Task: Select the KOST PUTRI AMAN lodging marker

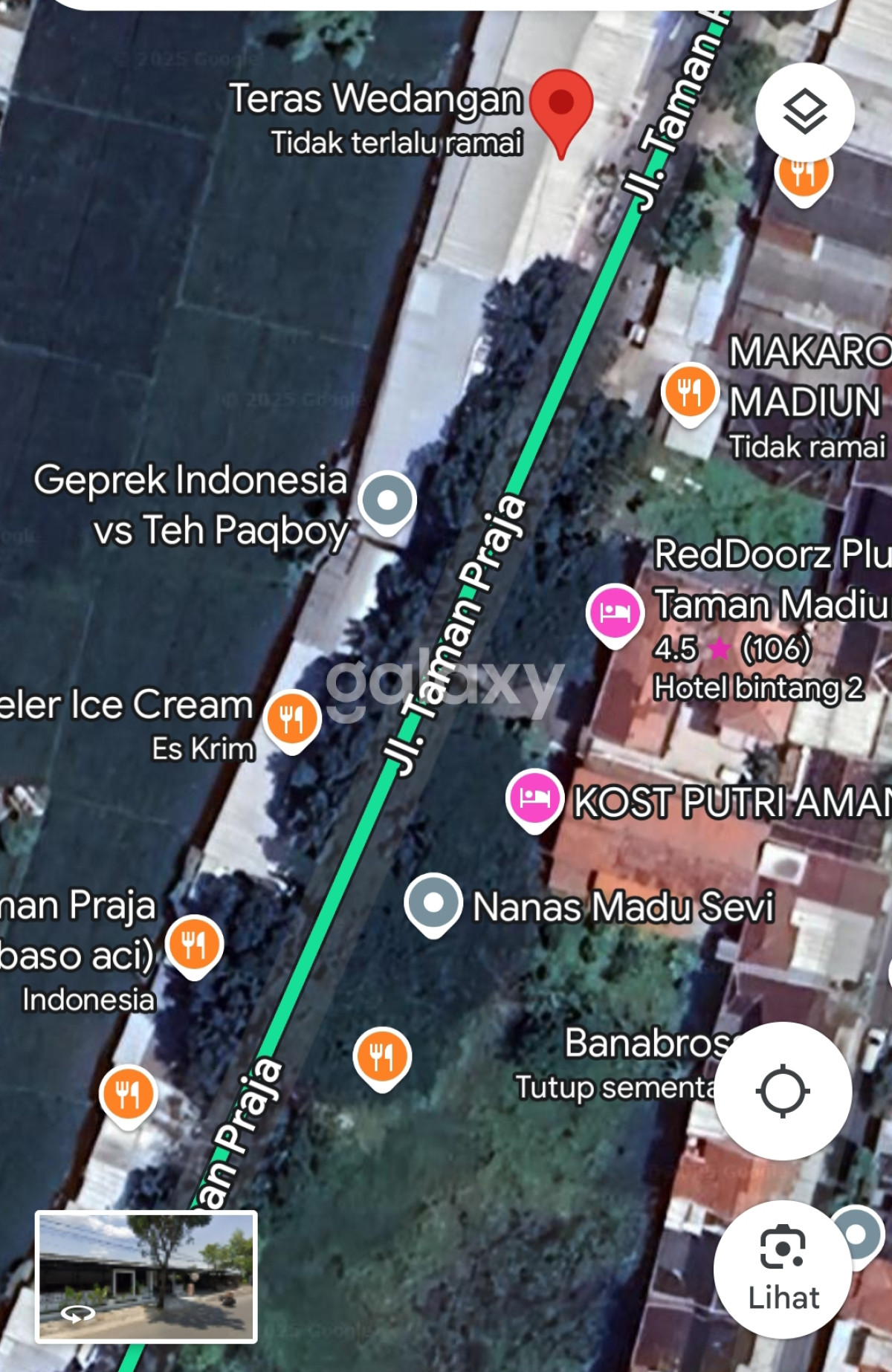Action: click(534, 797)
